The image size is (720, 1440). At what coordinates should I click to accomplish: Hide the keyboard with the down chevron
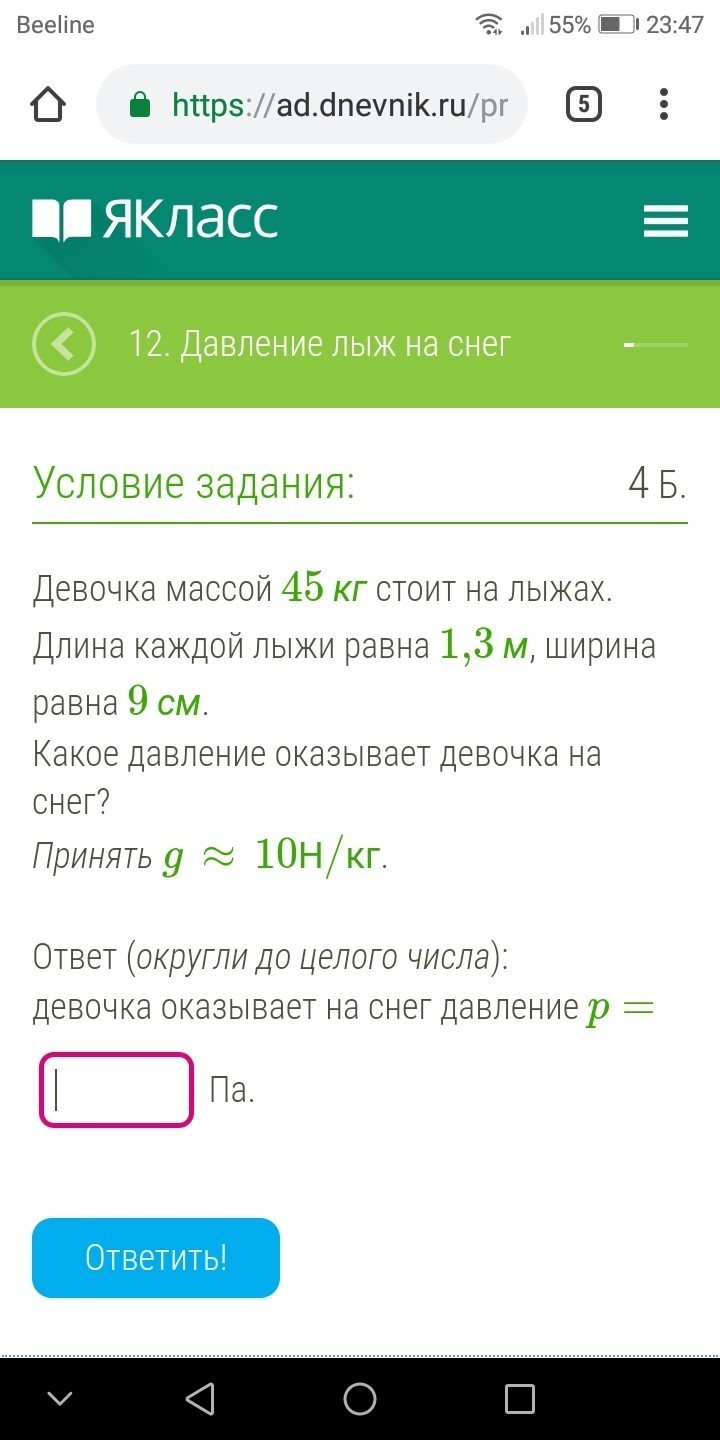click(x=60, y=1398)
